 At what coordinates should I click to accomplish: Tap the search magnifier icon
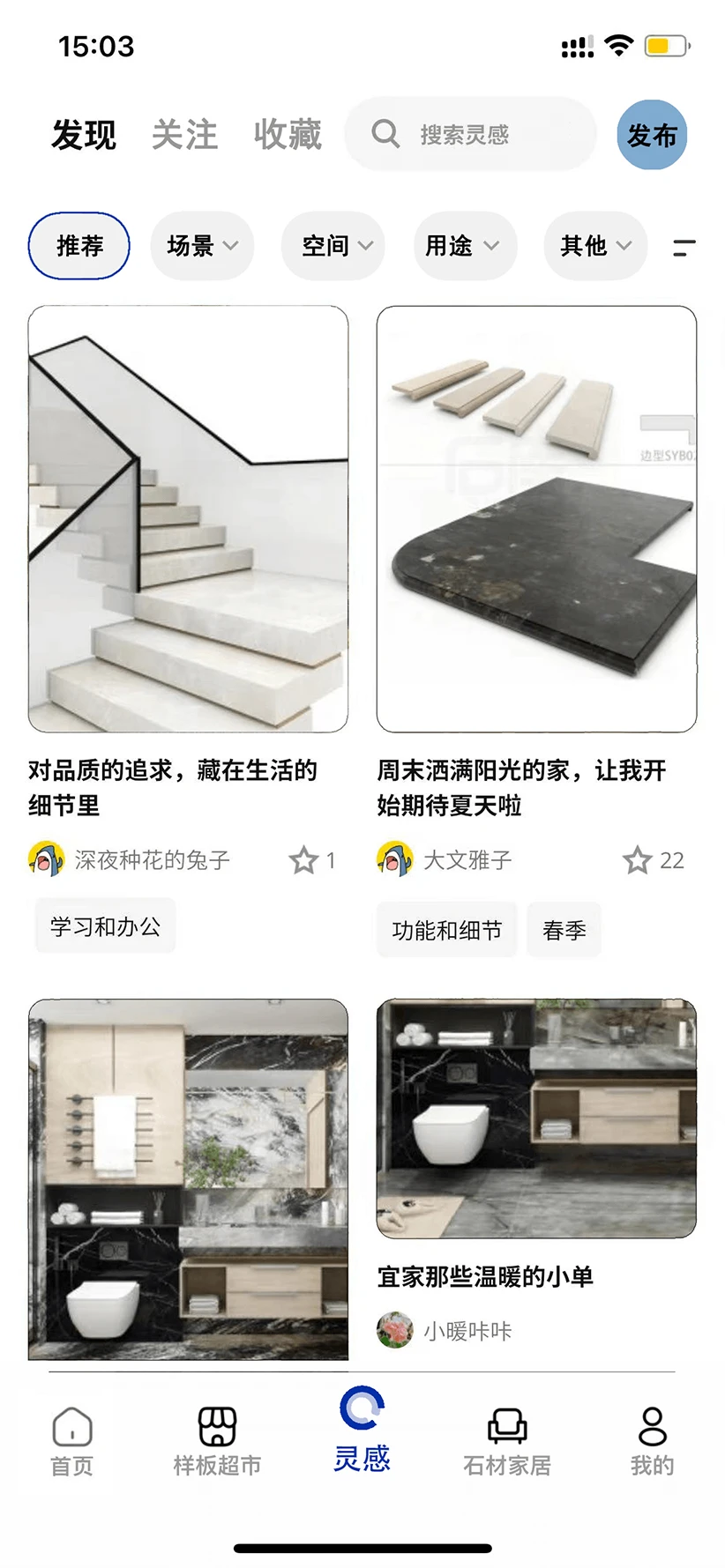pyautogui.click(x=385, y=133)
